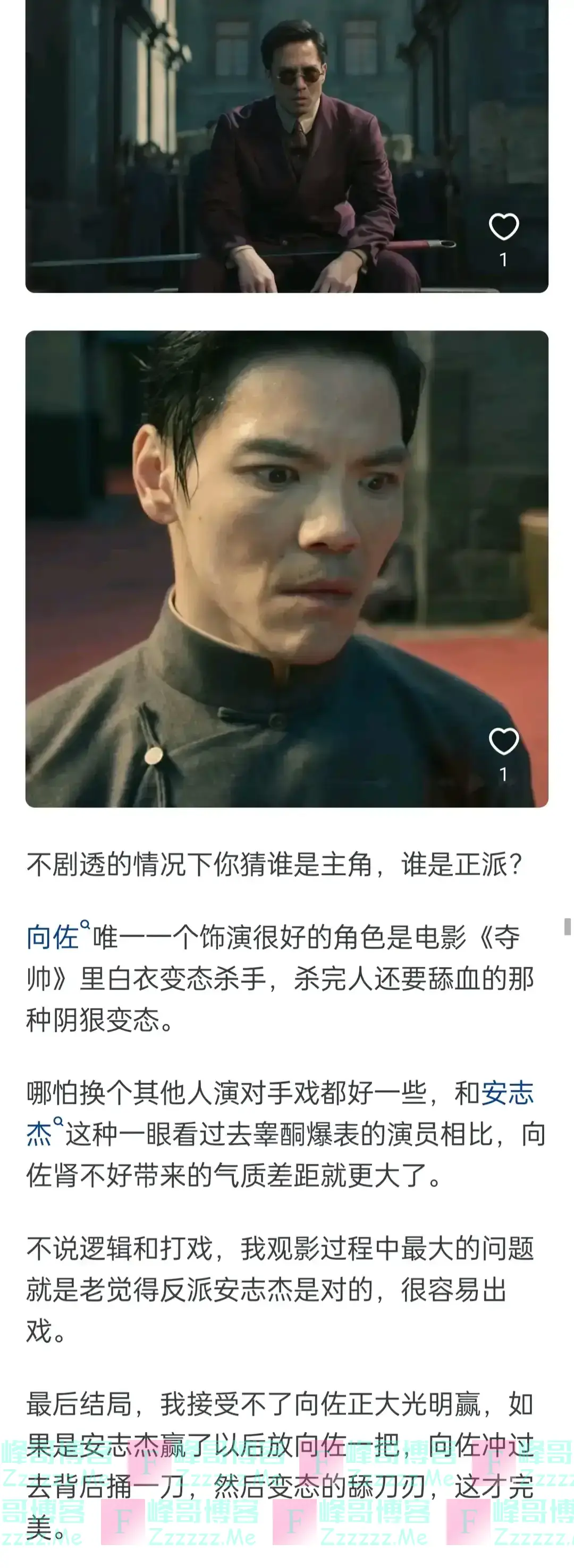Open the 向佐 search link
This screenshot has width=574, height=1568.
click(53, 937)
